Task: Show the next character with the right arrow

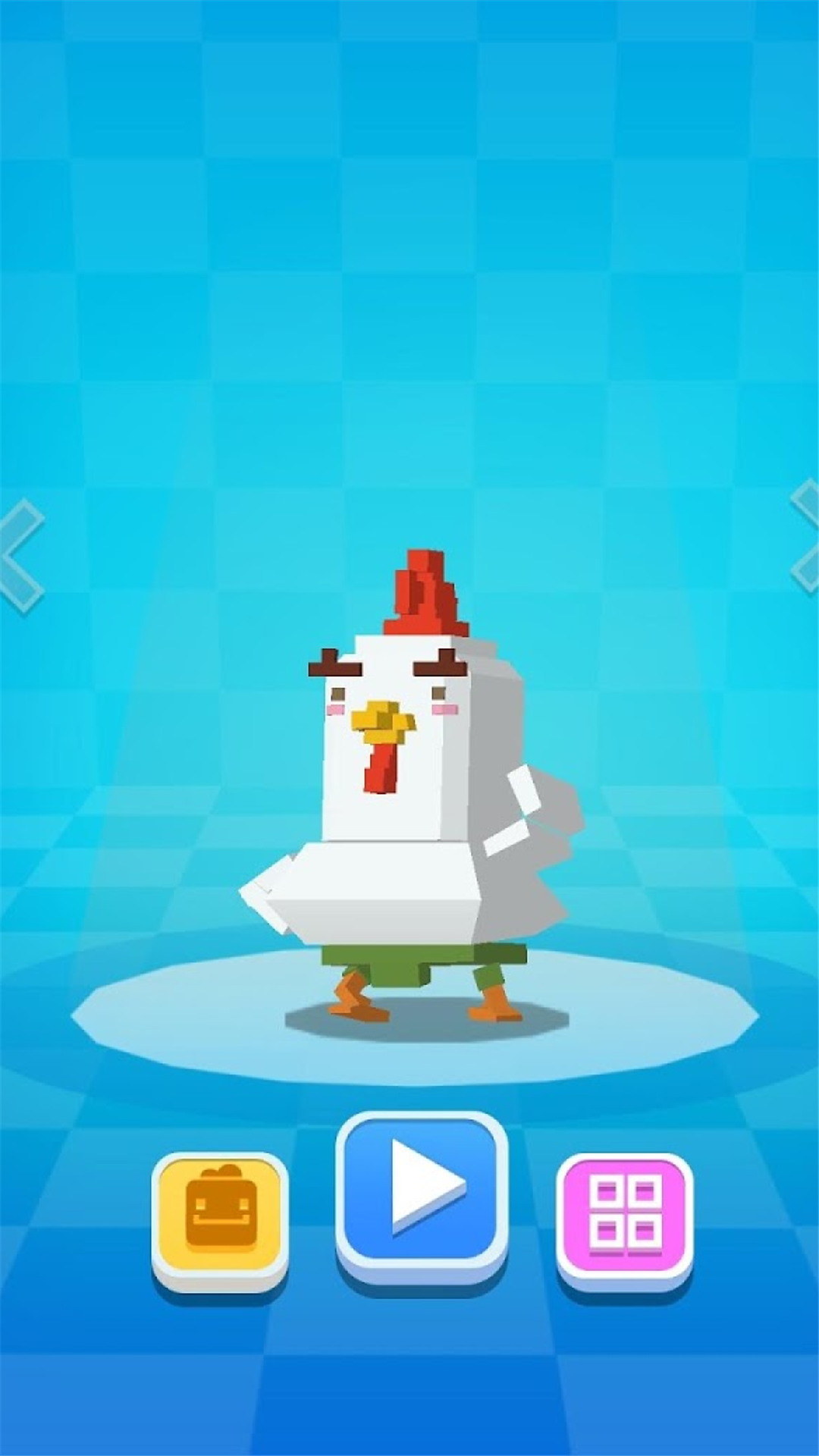Action: click(805, 537)
